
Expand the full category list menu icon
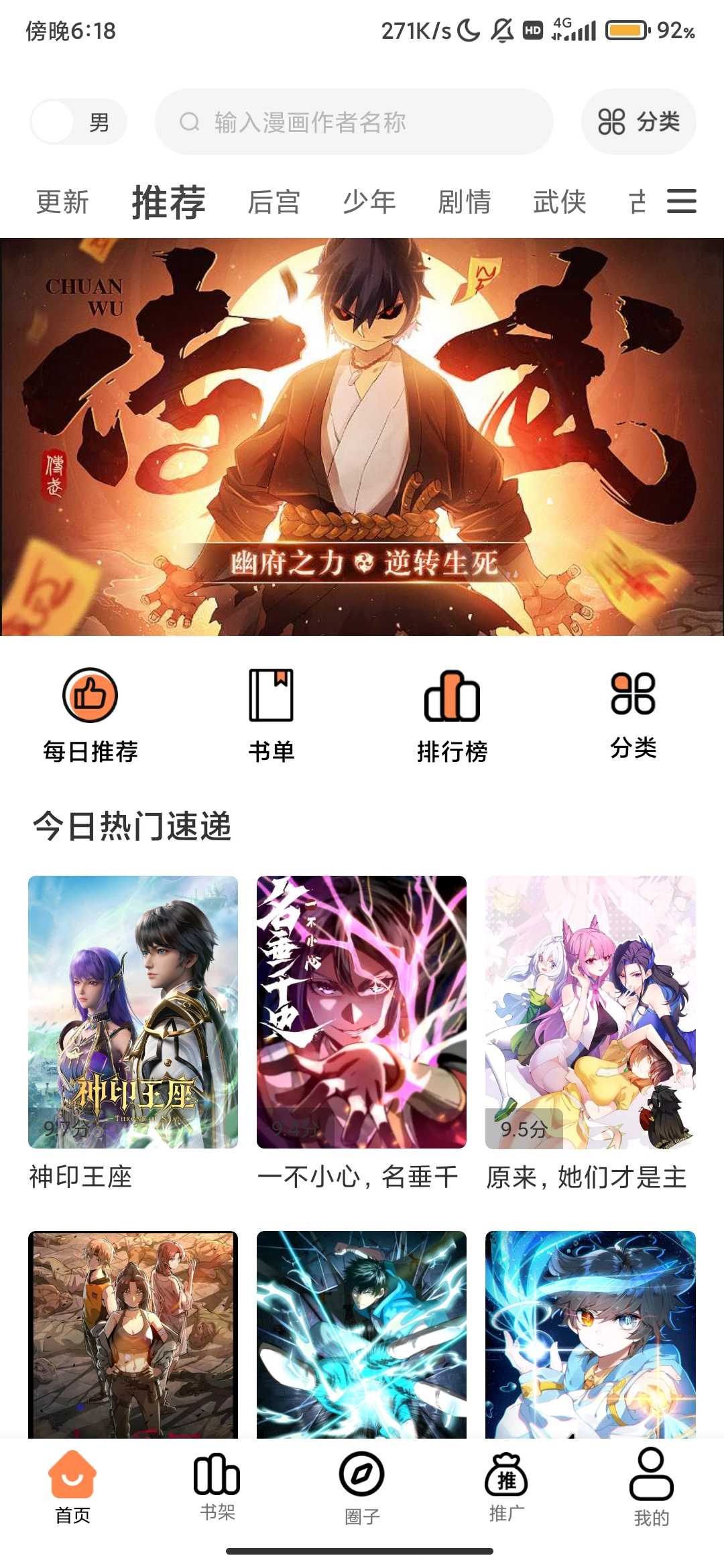(x=682, y=201)
